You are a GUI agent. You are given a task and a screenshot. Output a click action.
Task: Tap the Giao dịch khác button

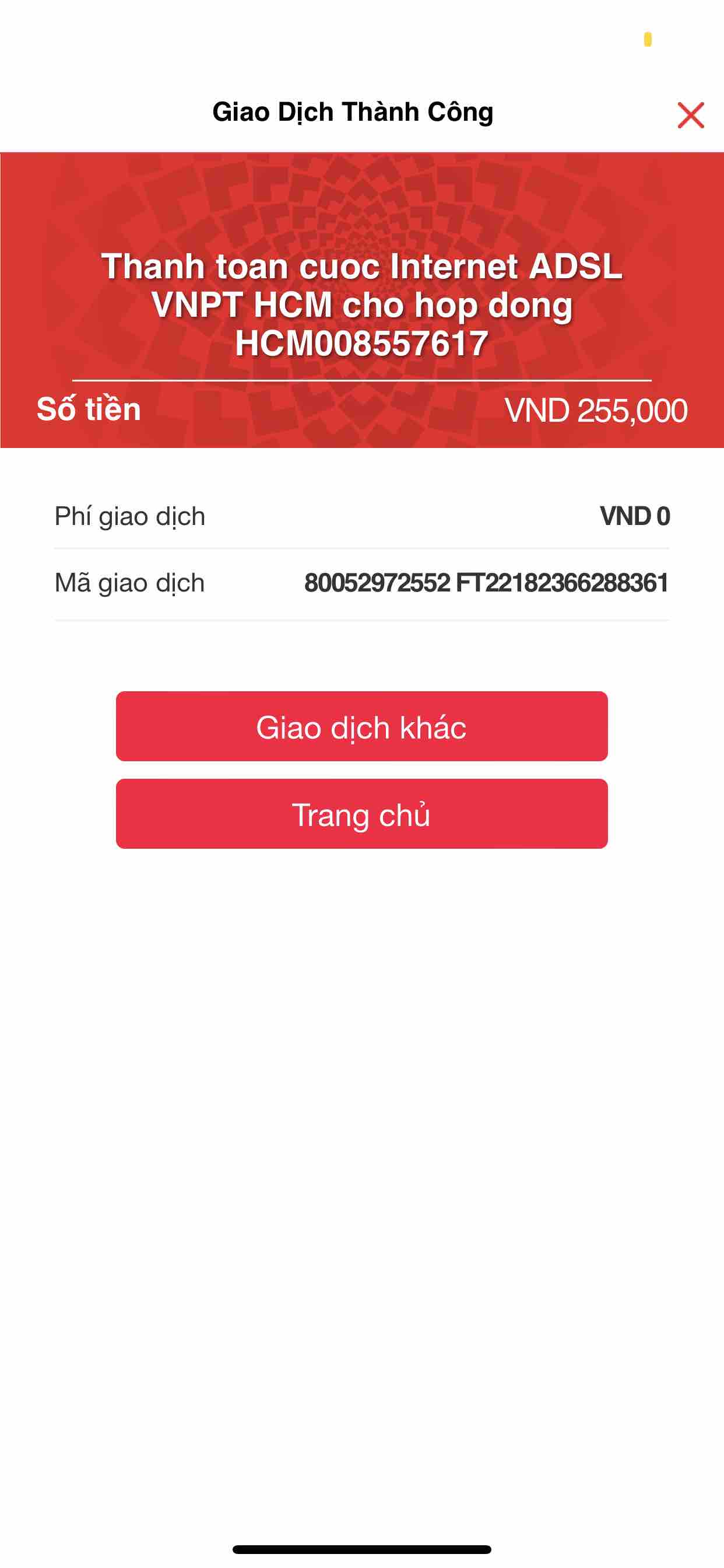tap(361, 726)
